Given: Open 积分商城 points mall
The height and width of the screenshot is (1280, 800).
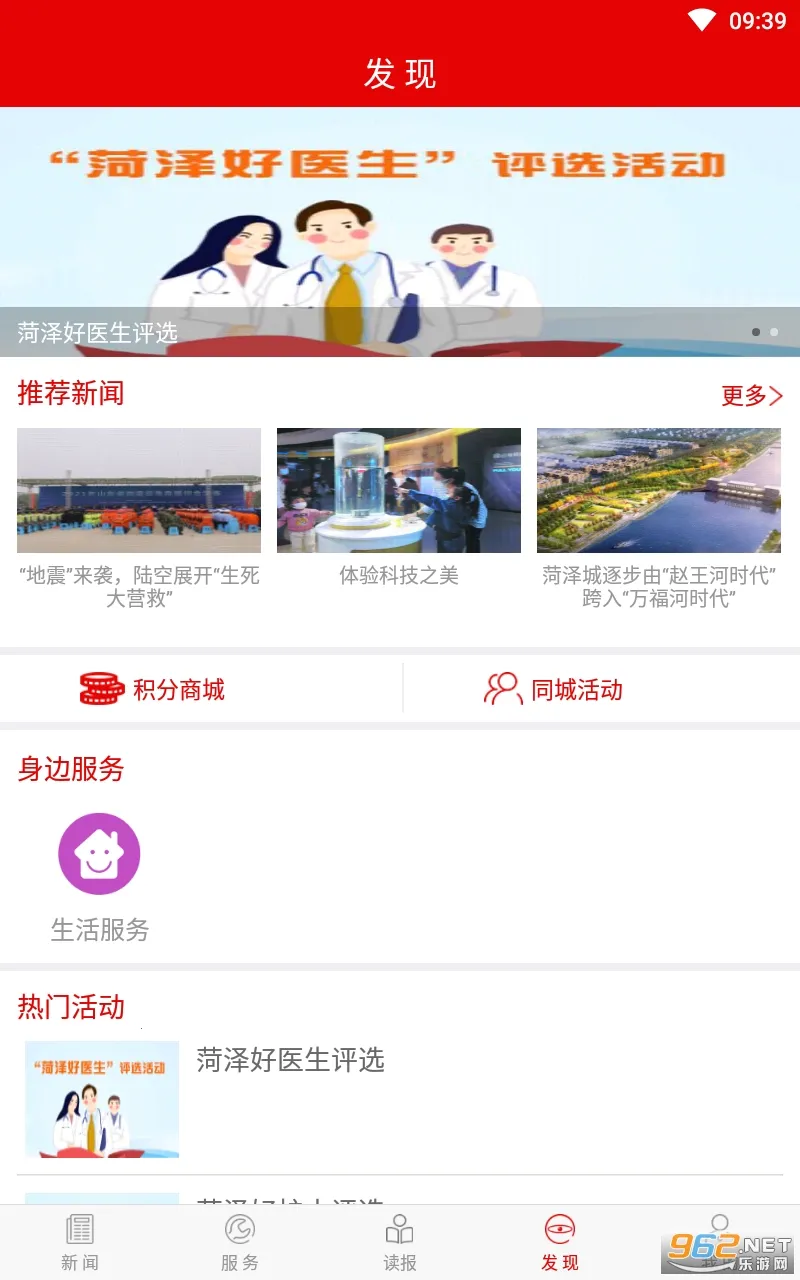Looking at the screenshot, I should pos(153,689).
